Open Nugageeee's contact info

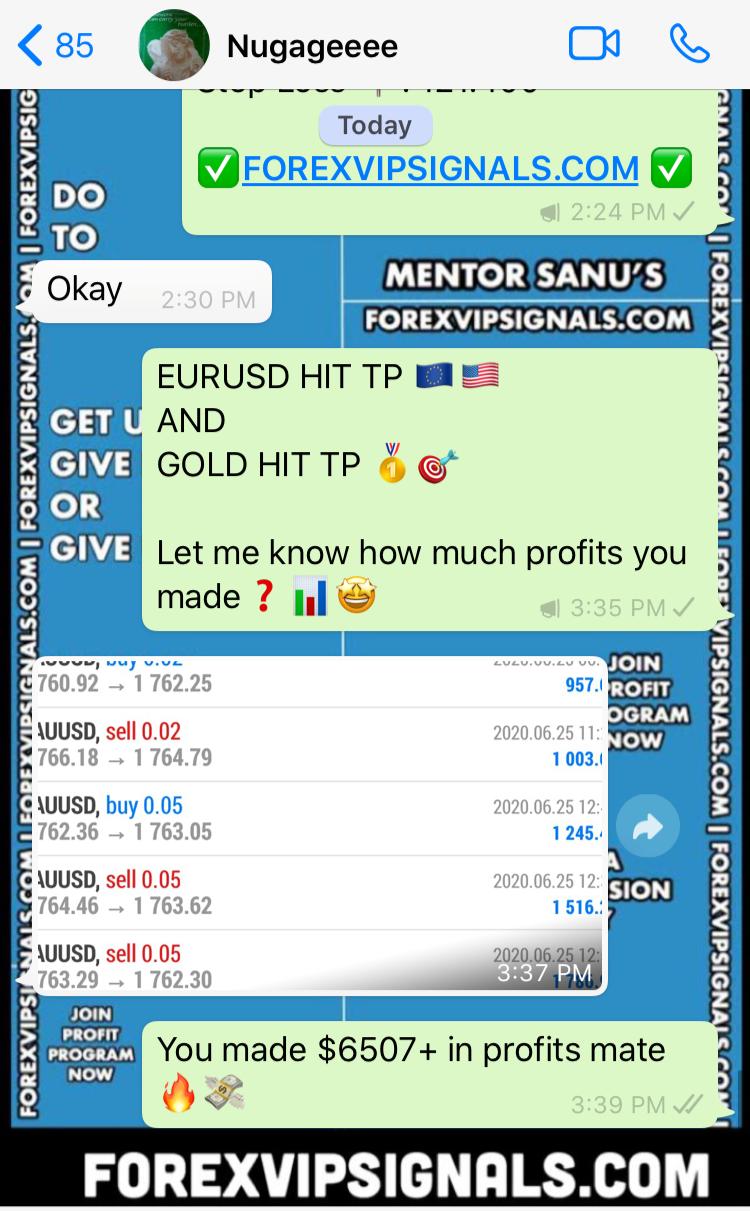311,46
